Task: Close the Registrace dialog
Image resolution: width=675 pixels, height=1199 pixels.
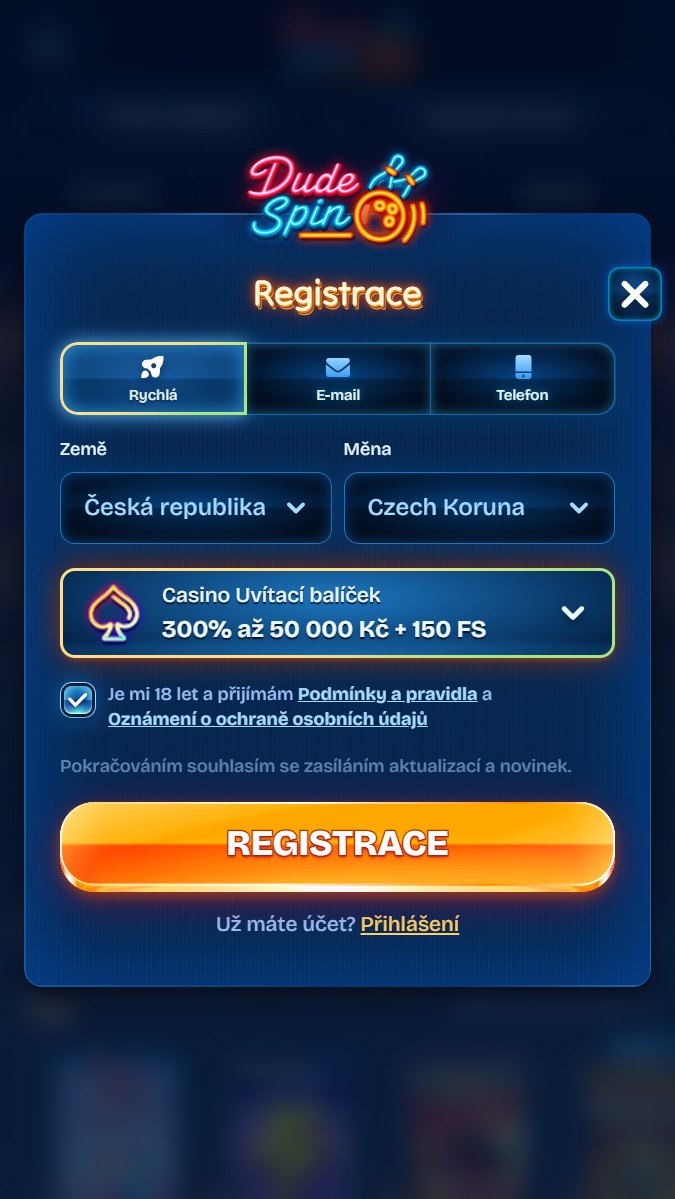Action: click(x=635, y=294)
